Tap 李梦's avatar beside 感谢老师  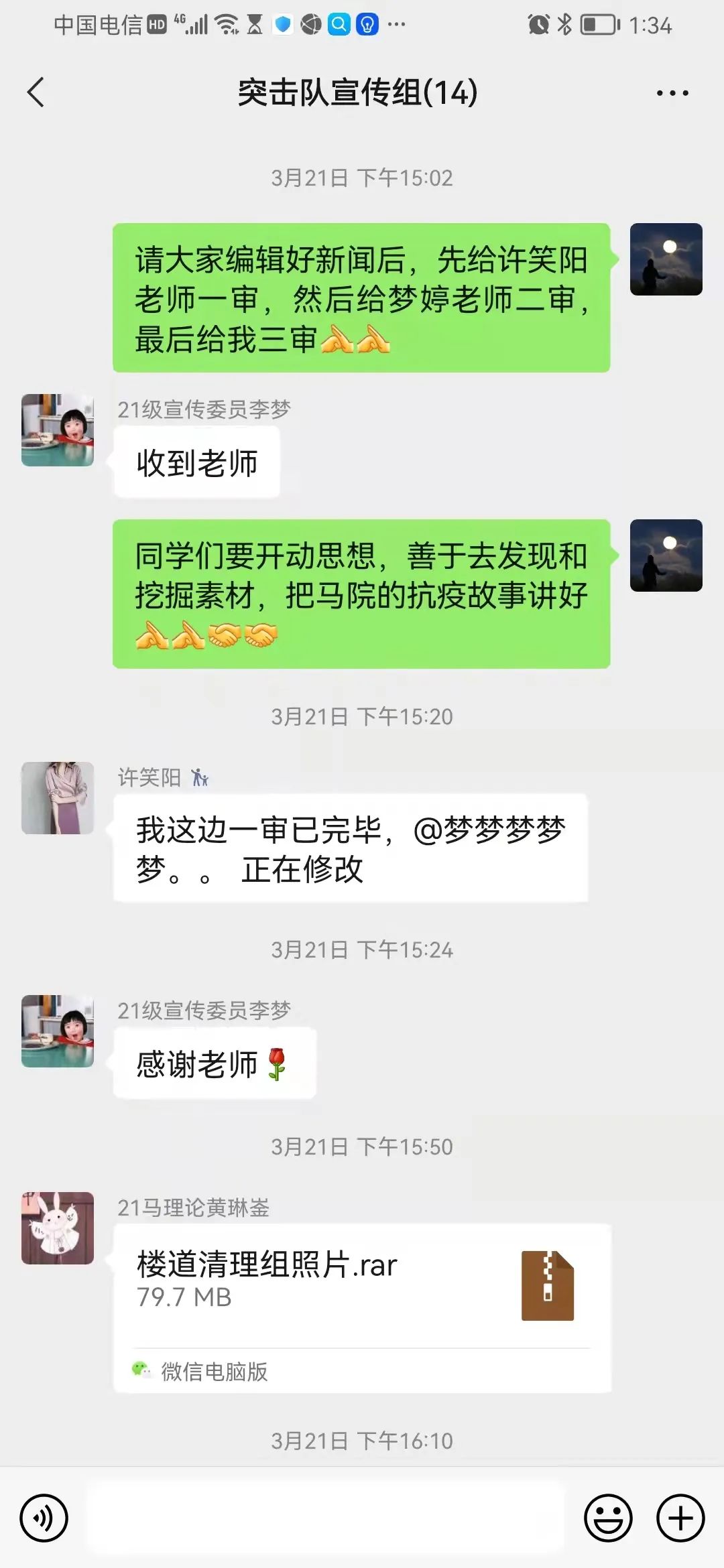58,1031
